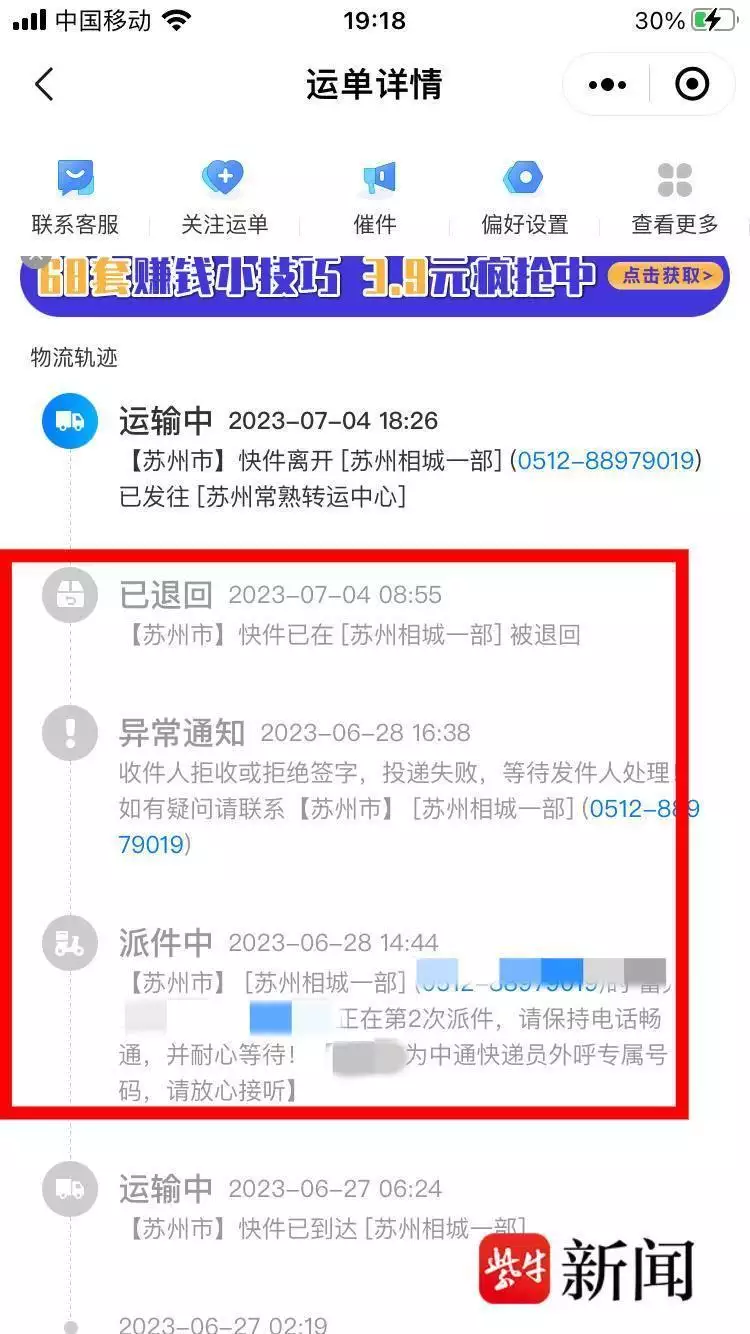Call 0512-88979019 in the 运输中 entry

(x=604, y=461)
